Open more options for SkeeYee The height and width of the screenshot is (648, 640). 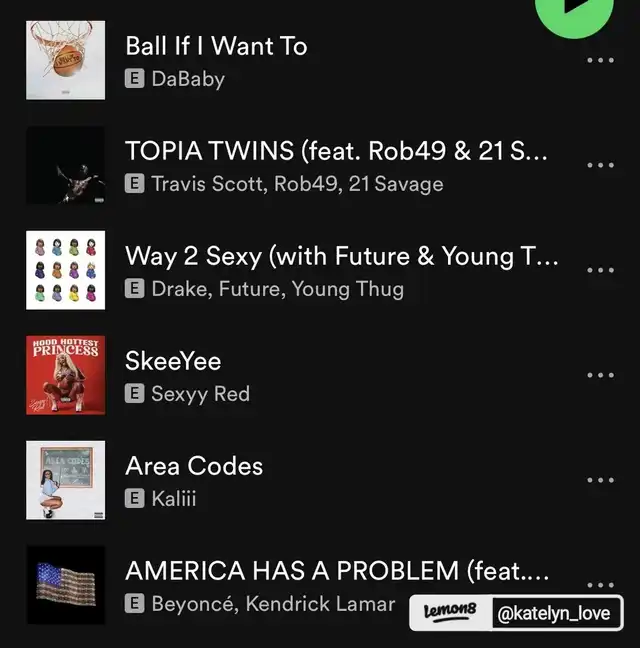point(600,375)
